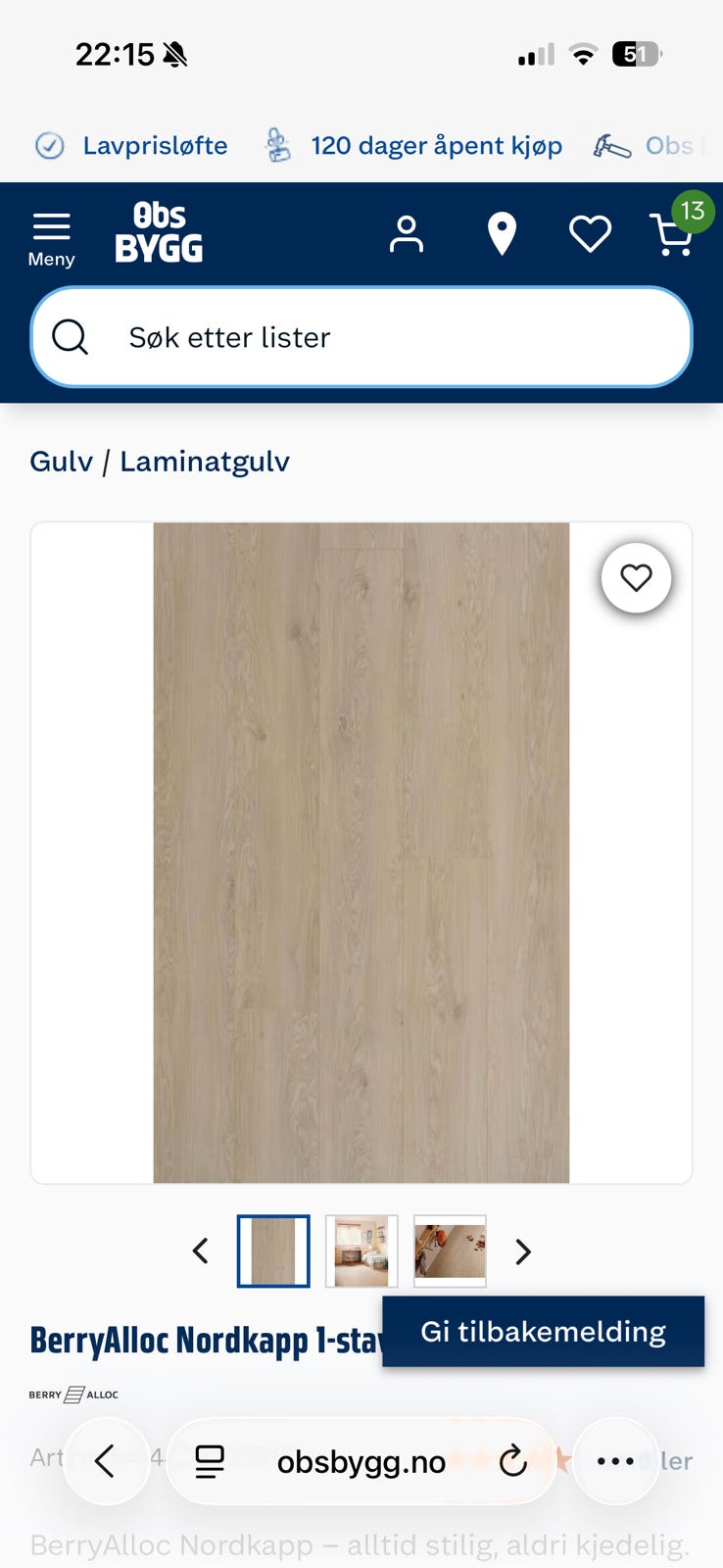
Task: Select the store location pin icon
Action: [x=502, y=233]
